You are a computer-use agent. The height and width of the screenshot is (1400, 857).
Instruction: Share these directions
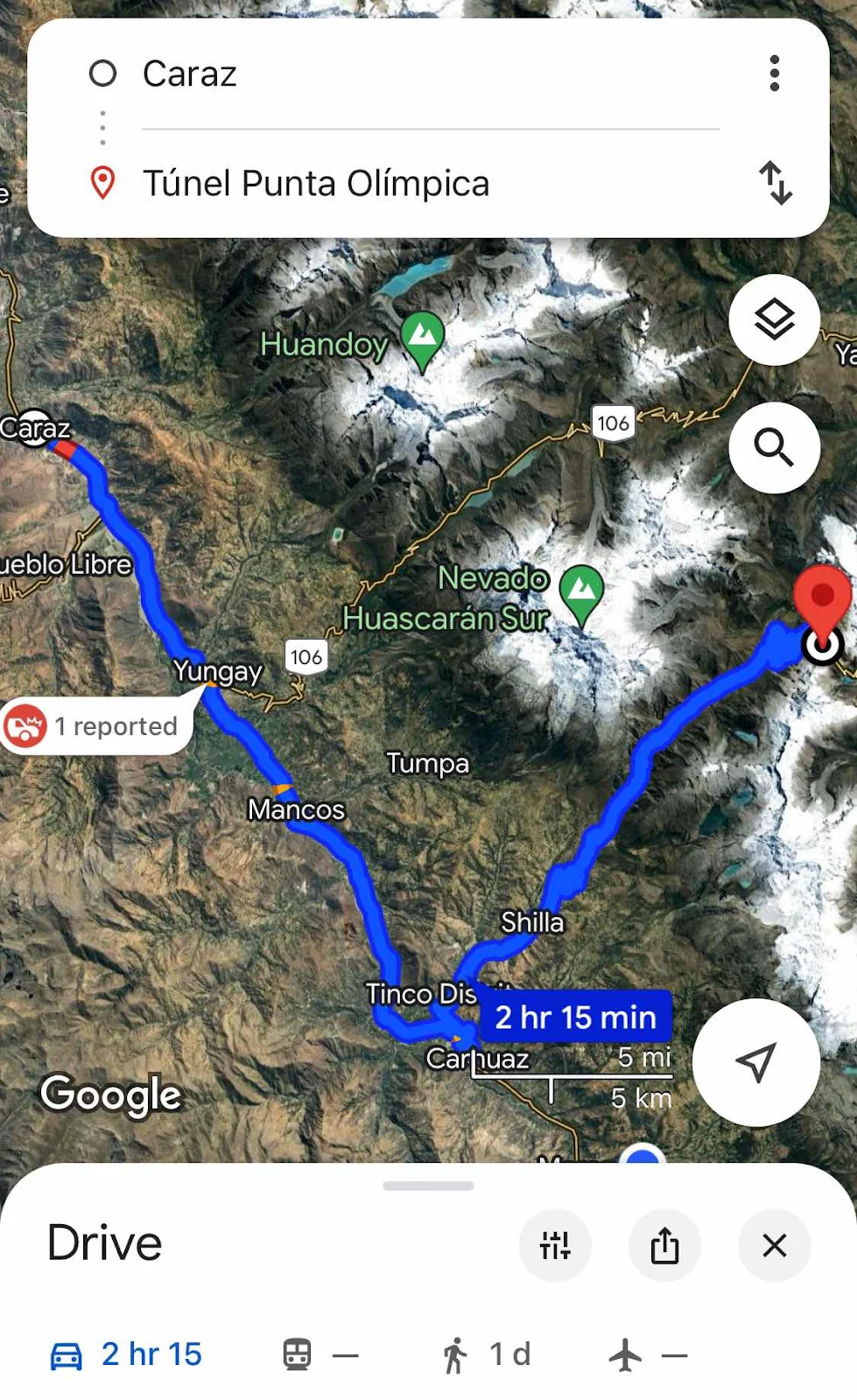[664, 1244]
